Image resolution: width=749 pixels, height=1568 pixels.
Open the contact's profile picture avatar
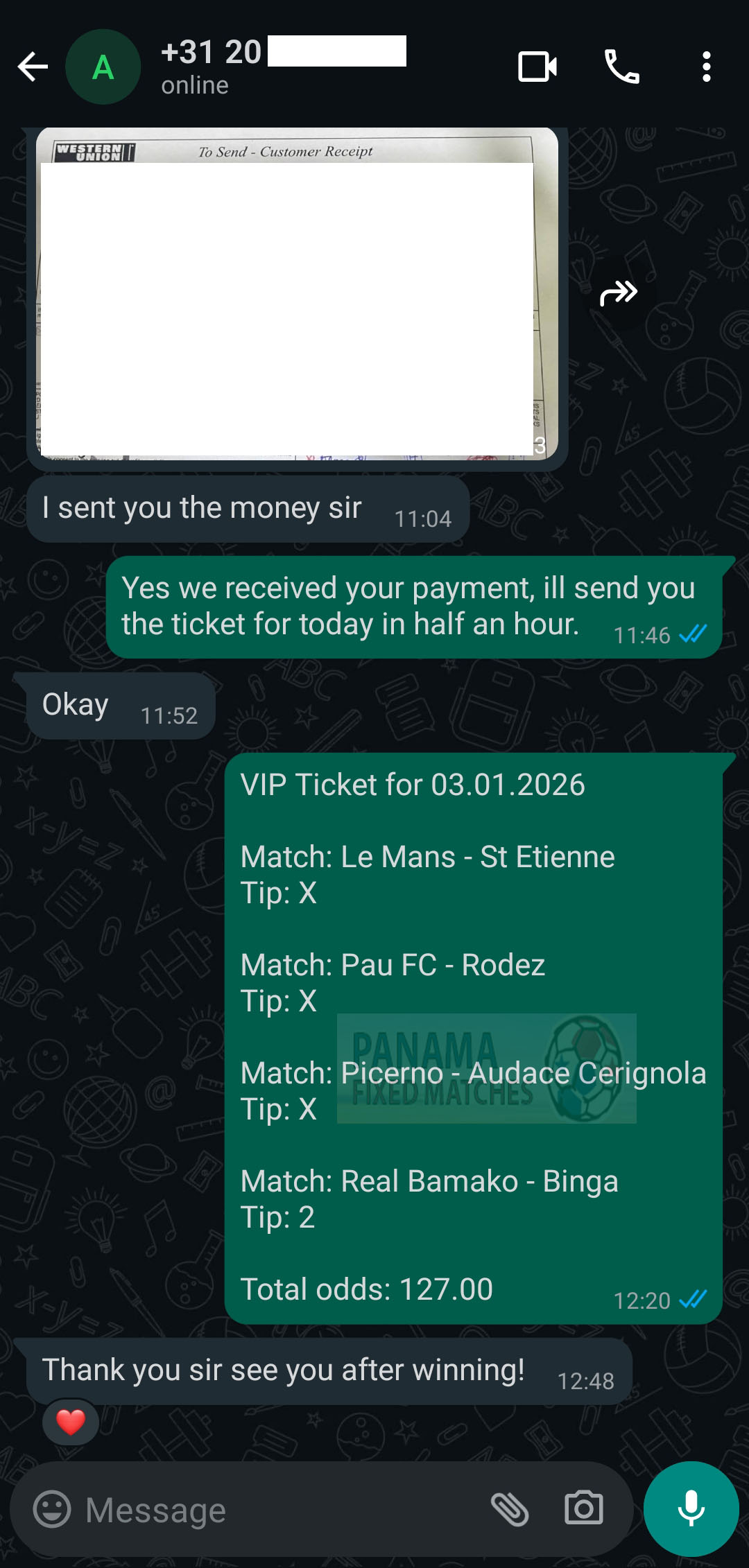(103, 67)
